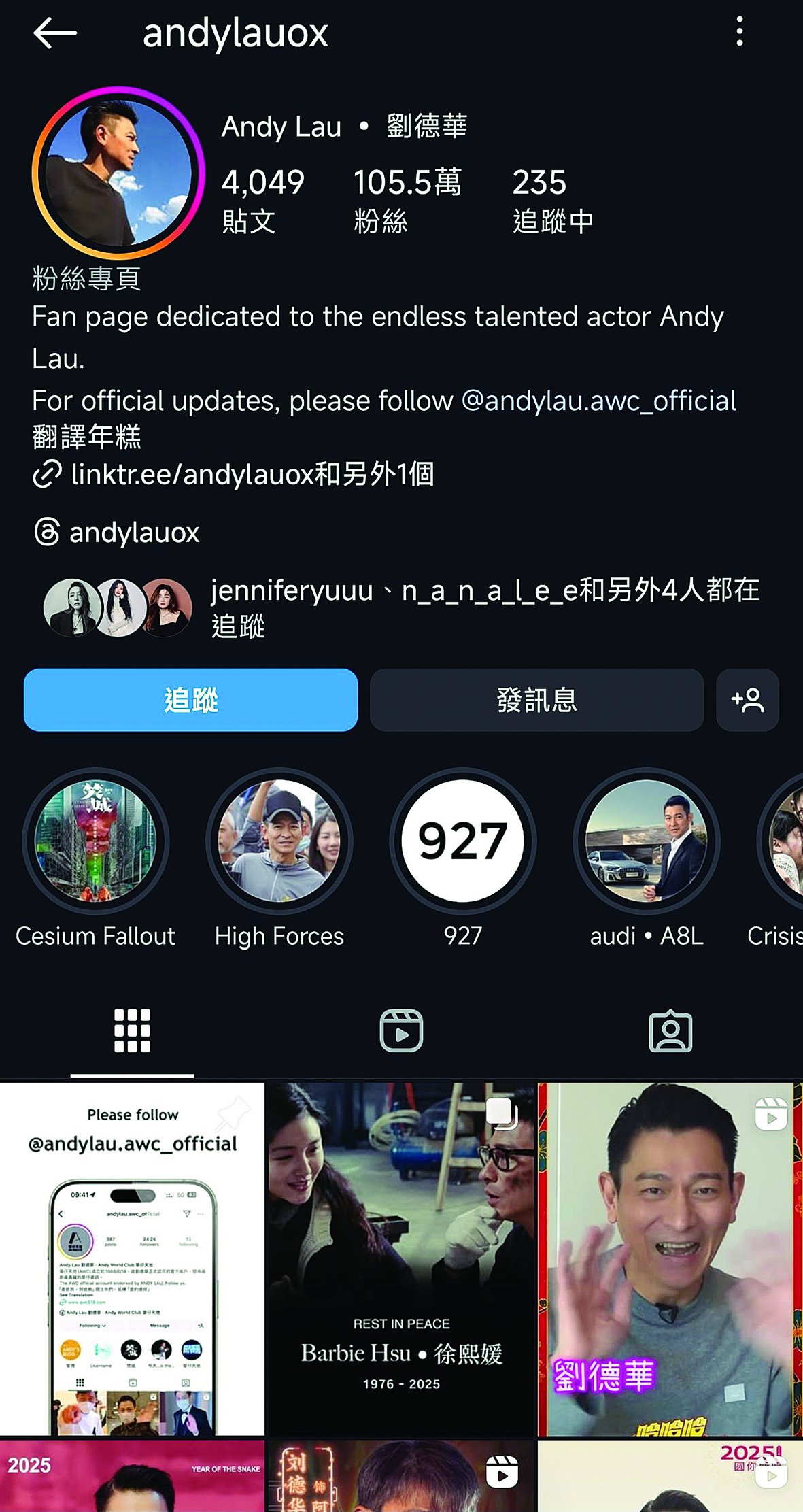Open the @andylau.awc_official mention link

[598, 401]
